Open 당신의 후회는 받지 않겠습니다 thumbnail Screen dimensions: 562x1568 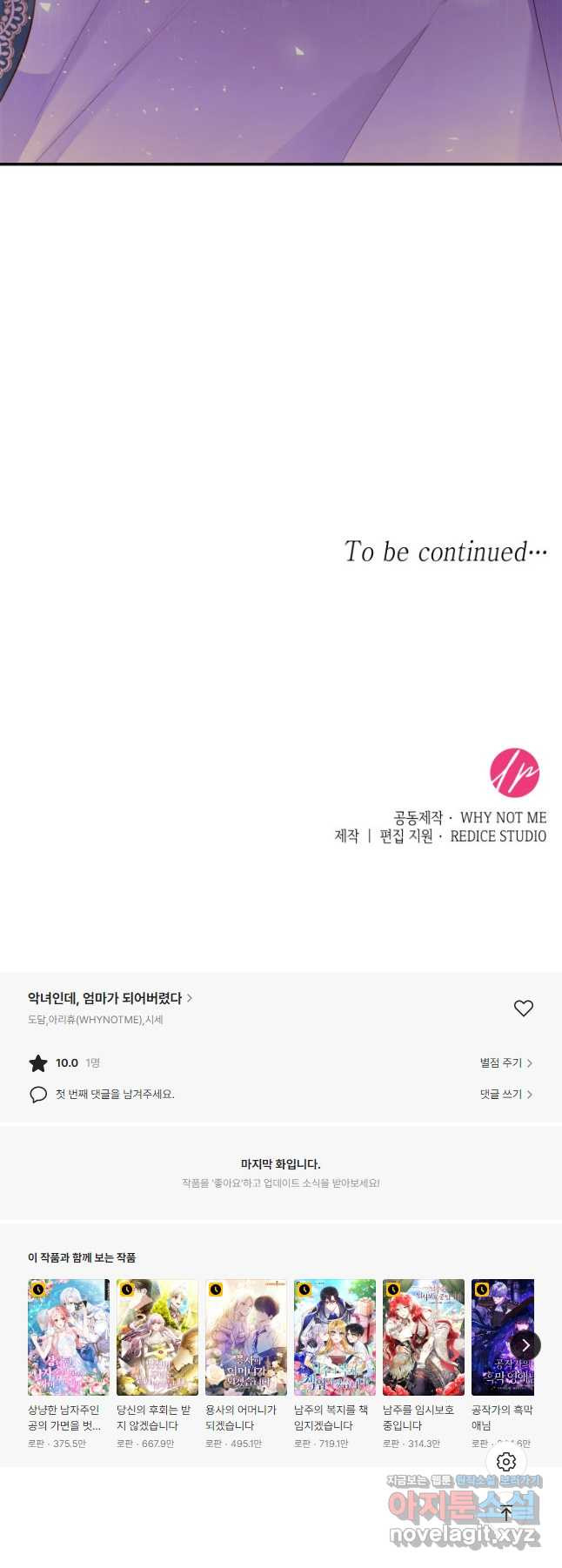point(157,1337)
